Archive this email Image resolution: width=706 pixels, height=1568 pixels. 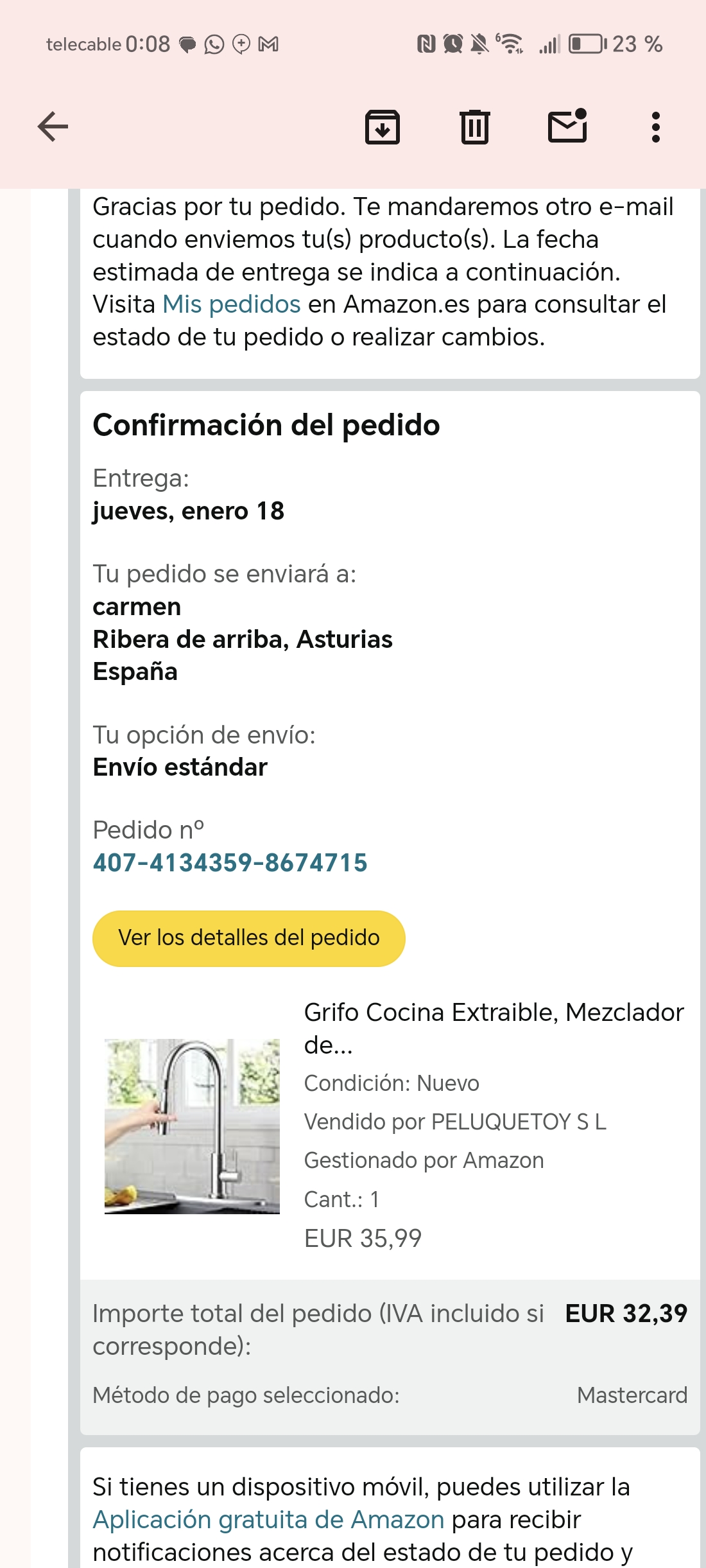point(383,126)
